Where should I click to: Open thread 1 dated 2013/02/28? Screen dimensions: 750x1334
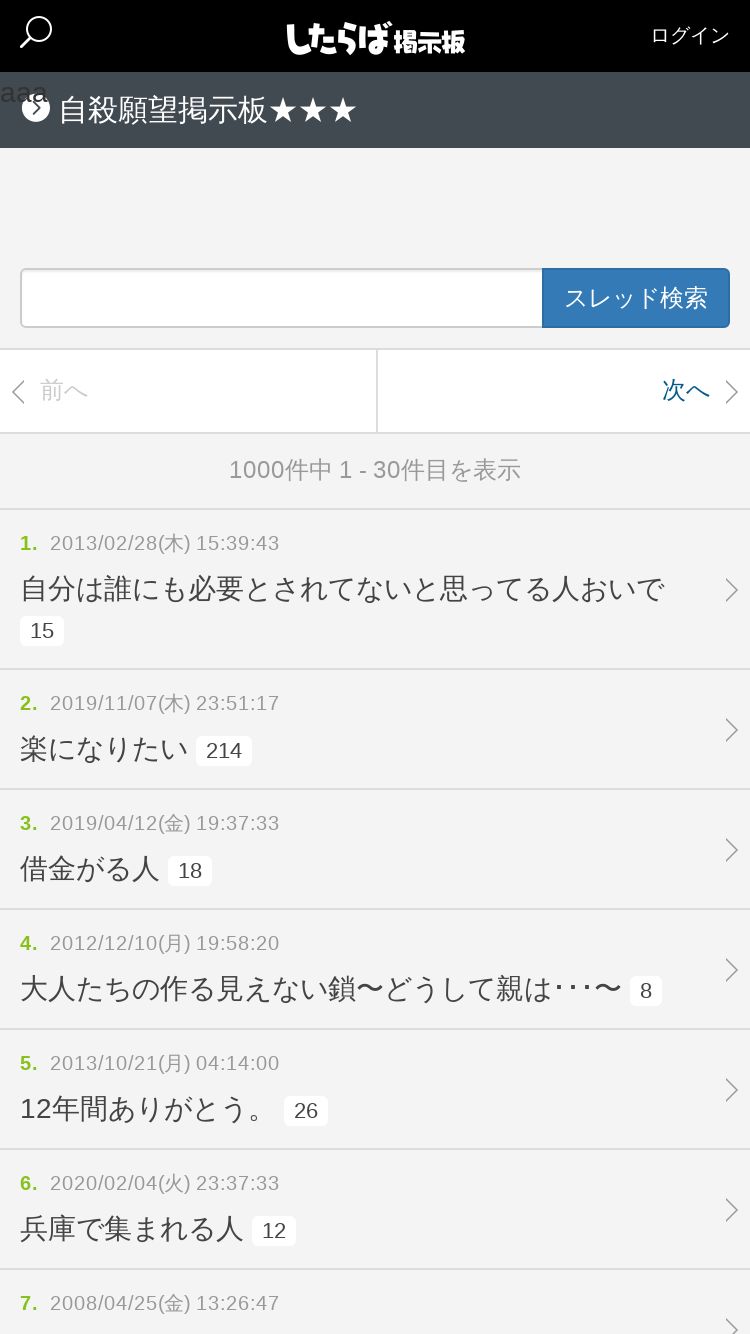pos(375,589)
